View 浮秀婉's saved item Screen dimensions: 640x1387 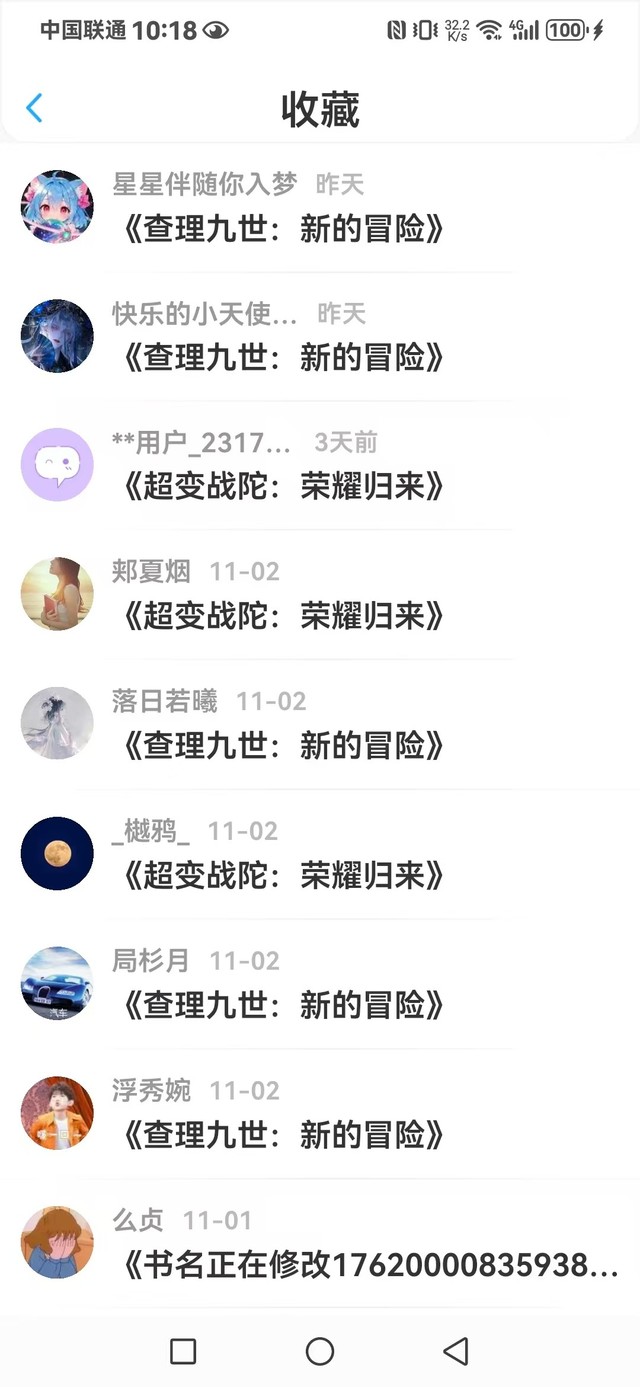[x=284, y=1135]
